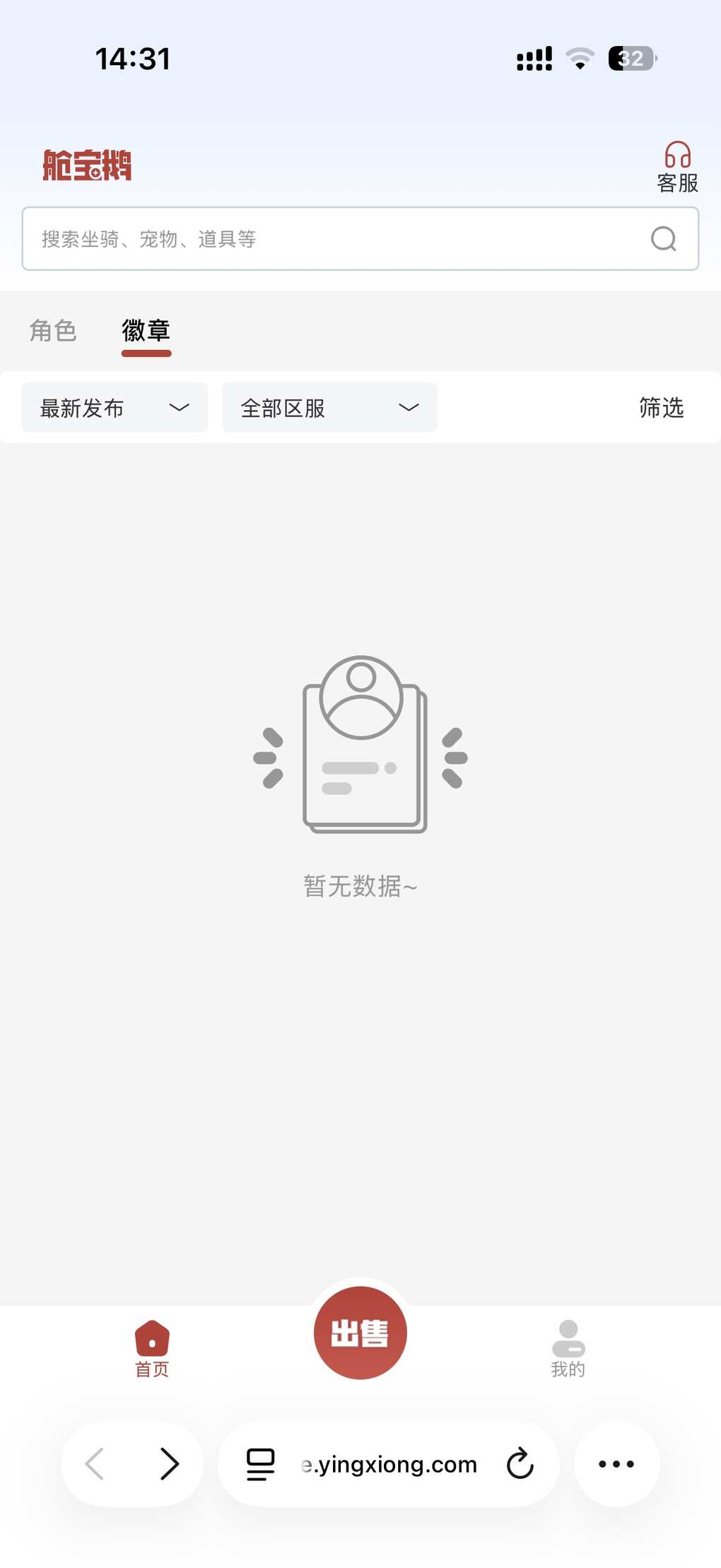
Task: Reload the yingxiong.com page
Action: [520, 1463]
